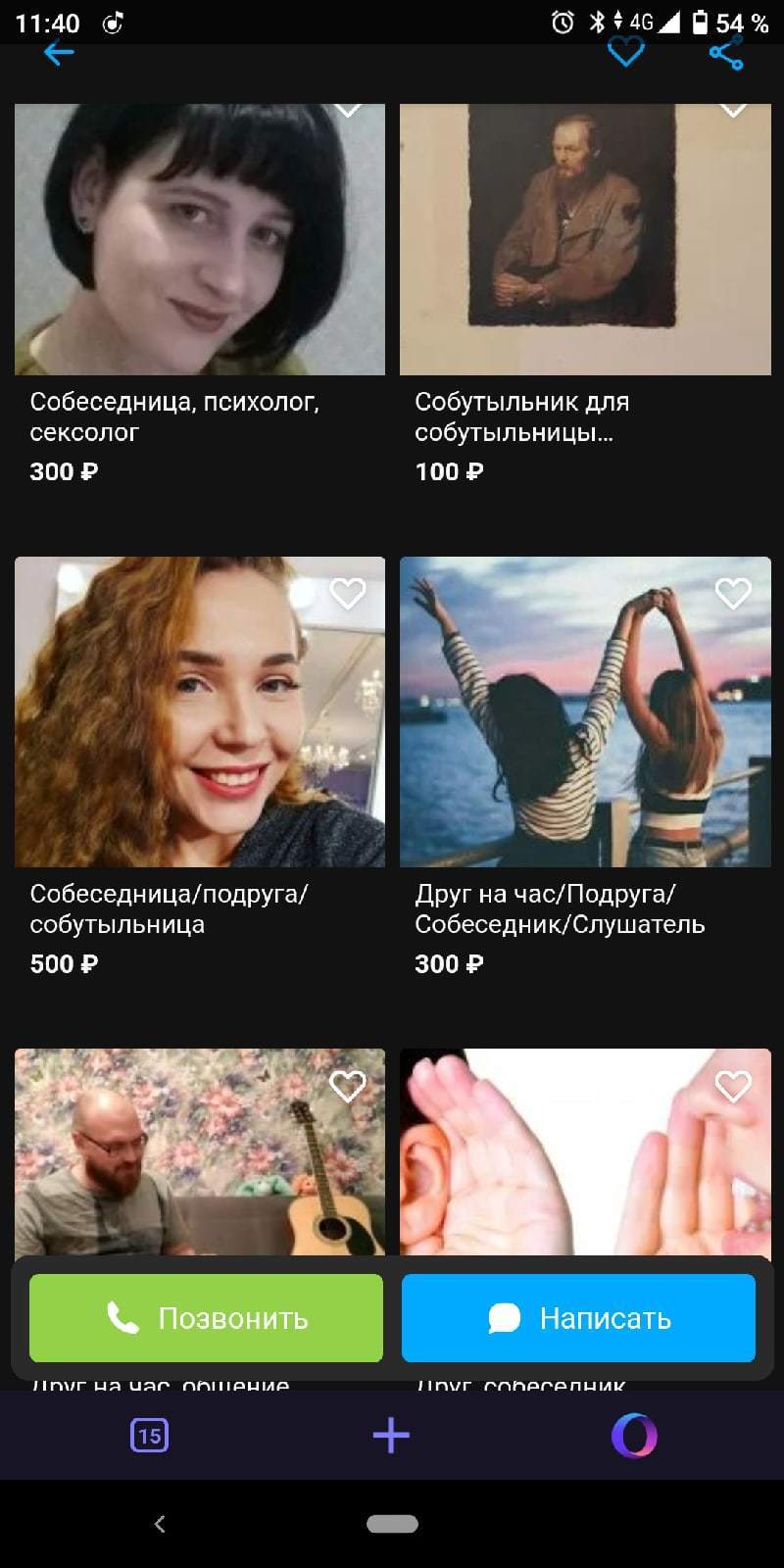Tap the green Позвонить call button
This screenshot has height=1568, width=784.
pyautogui.click(x=206, y=1318)
